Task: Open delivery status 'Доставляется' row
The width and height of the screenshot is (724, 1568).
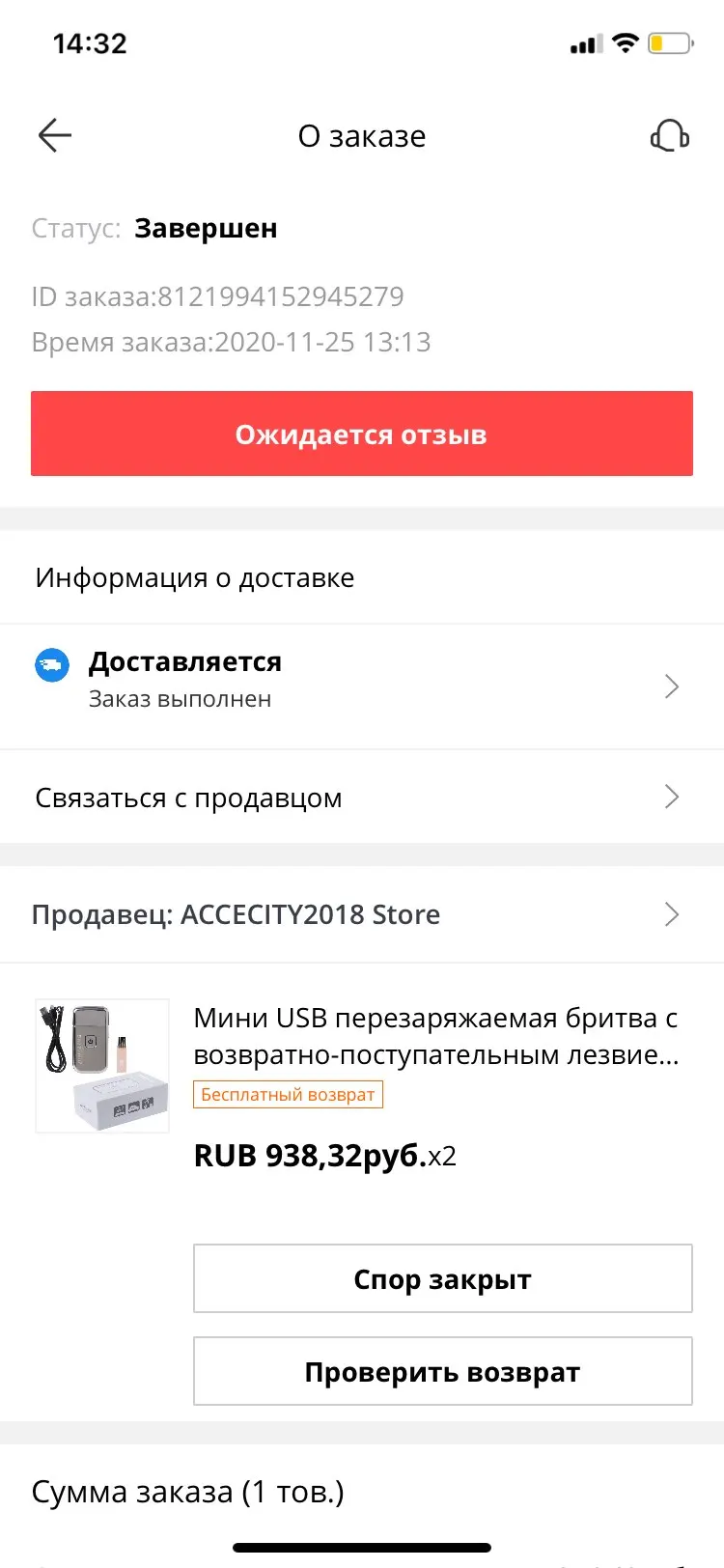Action: (362, 686)
